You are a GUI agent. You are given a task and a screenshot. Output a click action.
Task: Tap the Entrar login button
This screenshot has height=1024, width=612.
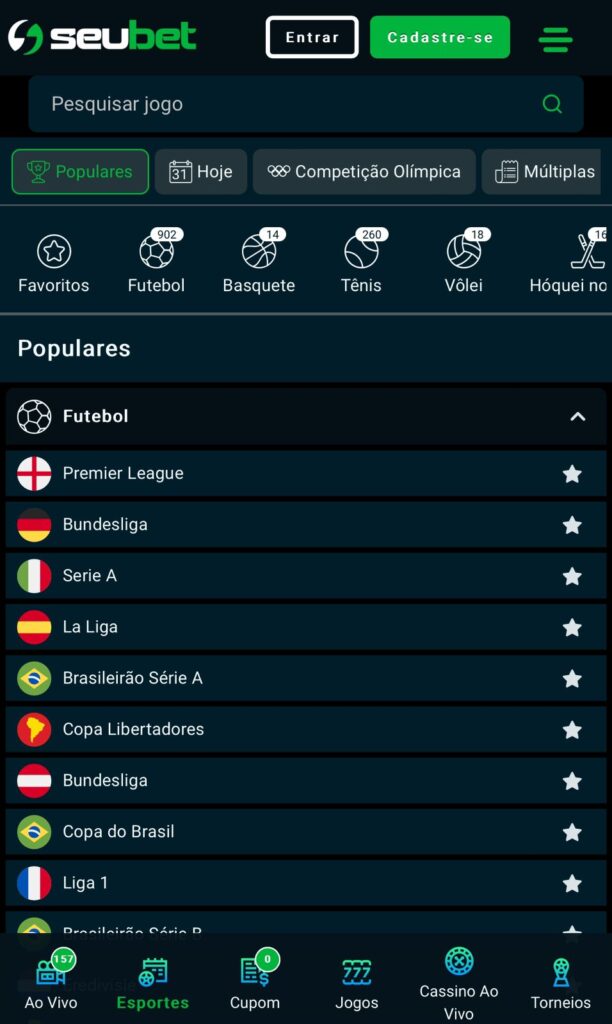312,37
